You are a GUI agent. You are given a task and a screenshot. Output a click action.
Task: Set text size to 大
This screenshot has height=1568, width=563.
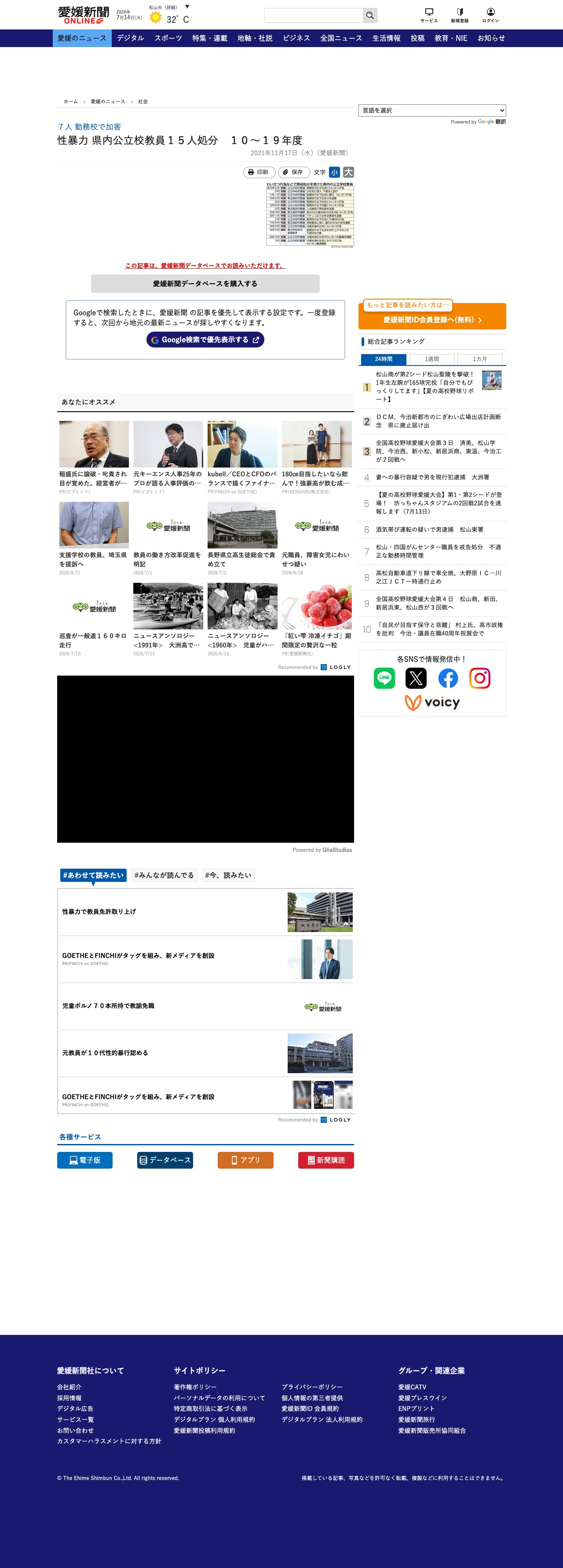tap(348, 172)
